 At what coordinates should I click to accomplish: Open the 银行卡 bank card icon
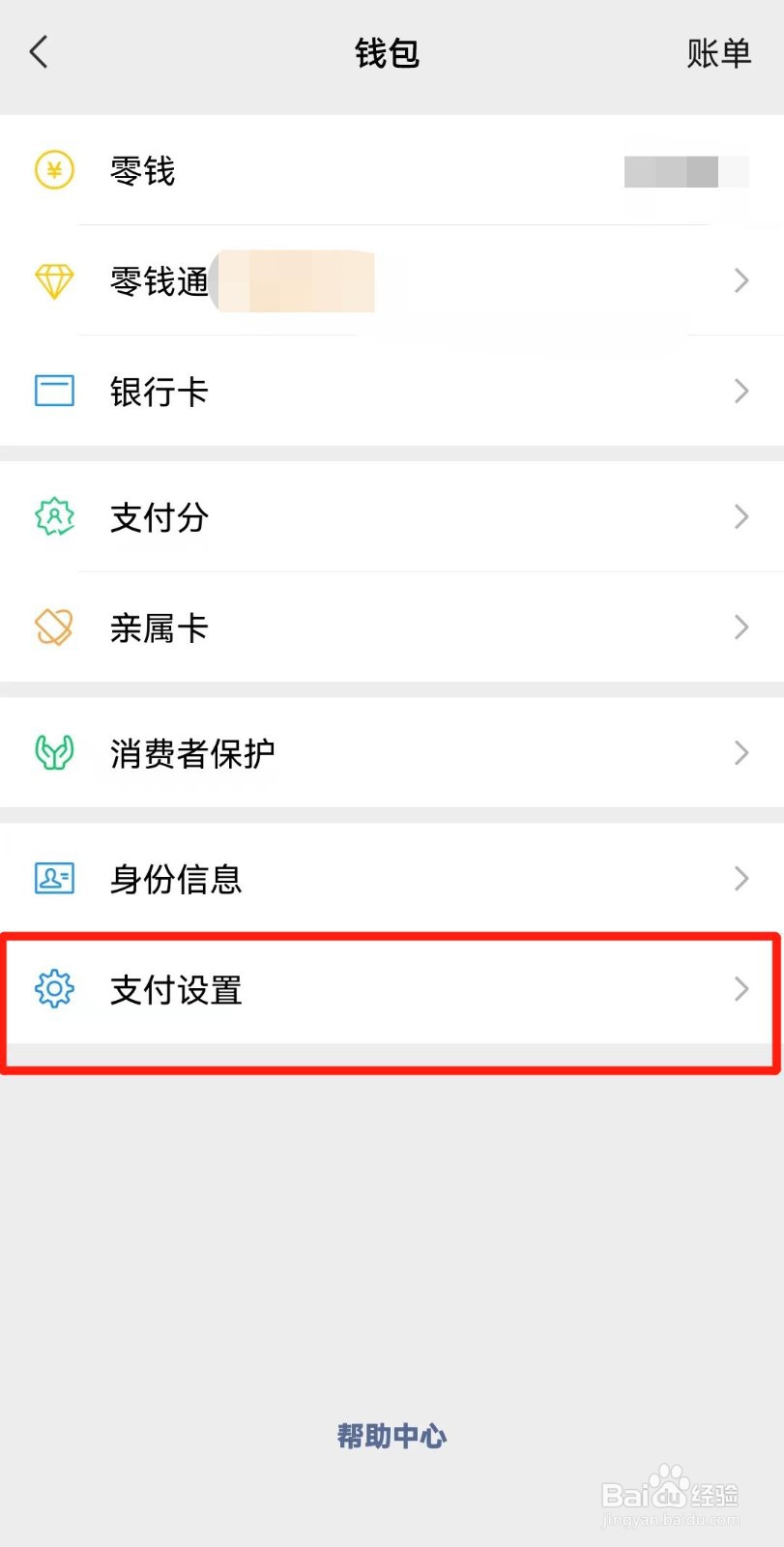point(53,392)
